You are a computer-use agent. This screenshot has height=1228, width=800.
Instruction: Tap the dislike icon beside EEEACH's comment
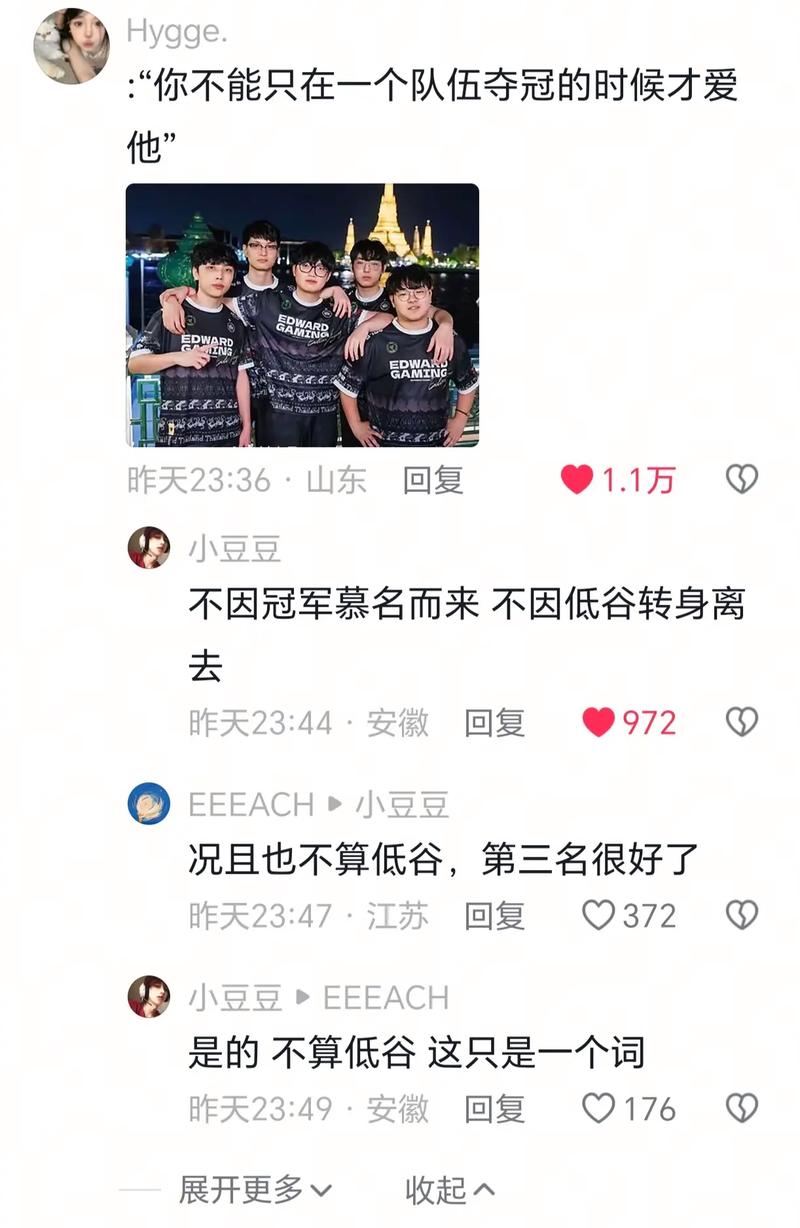pos(740,913)
